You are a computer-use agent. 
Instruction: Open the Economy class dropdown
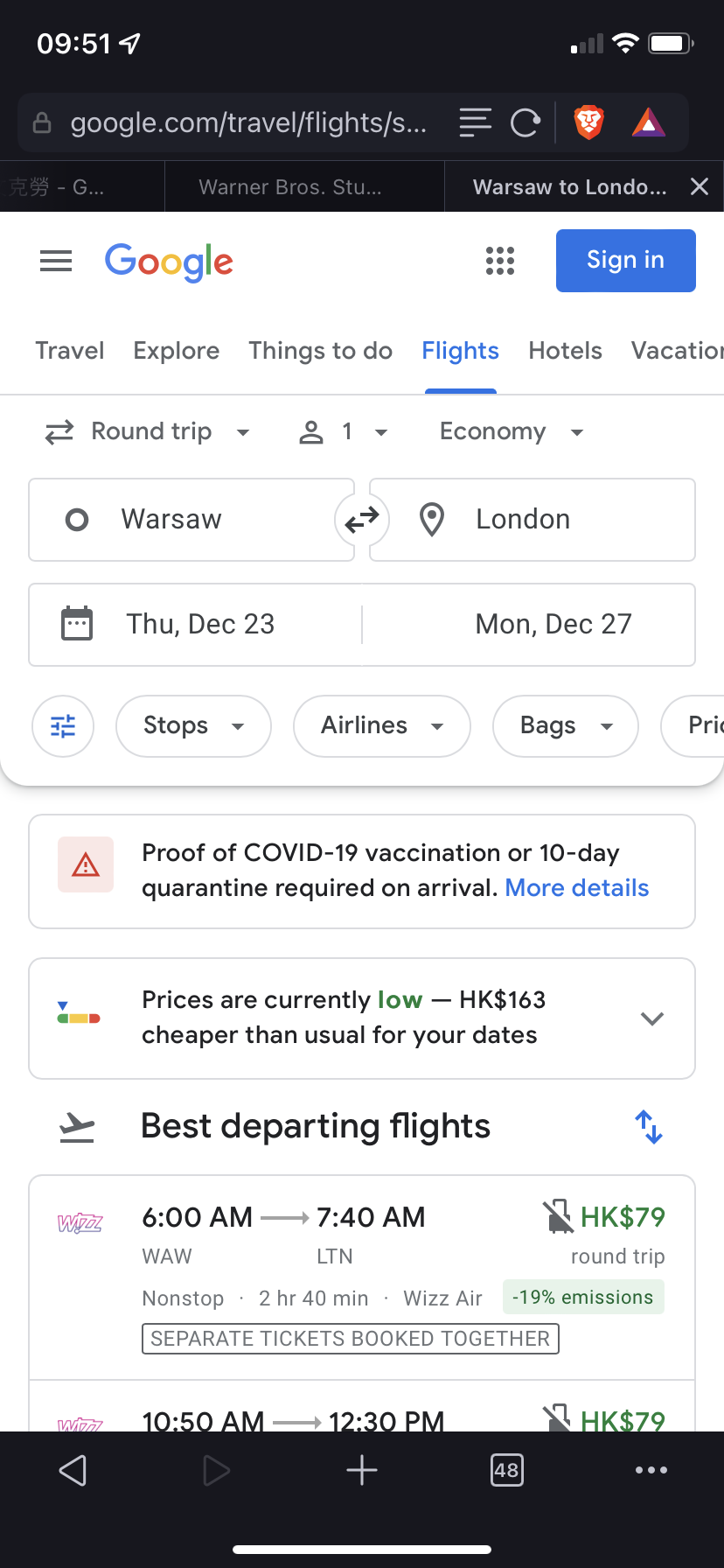click(512, 431)
